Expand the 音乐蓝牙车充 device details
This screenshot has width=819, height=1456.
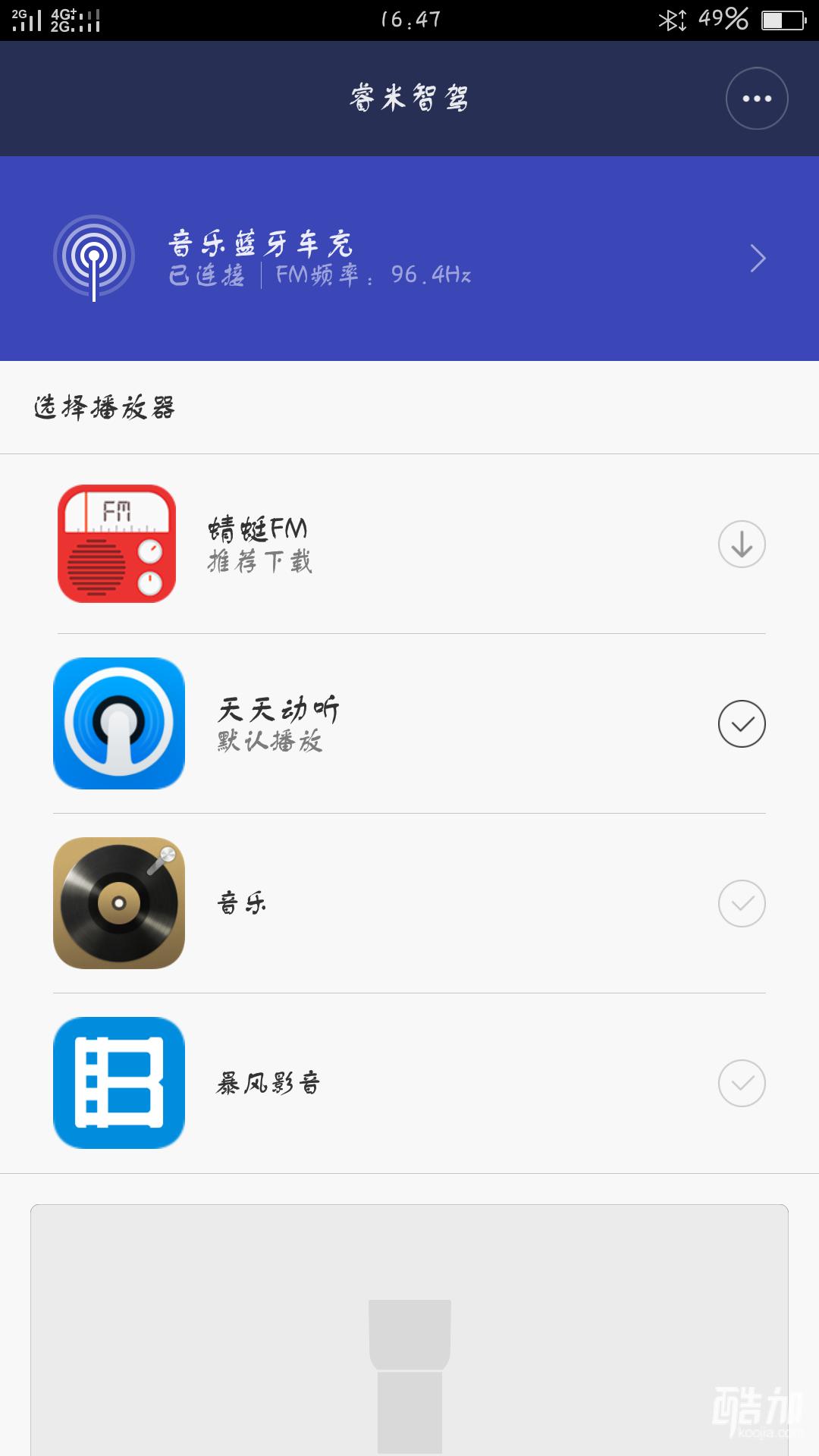pos(756,259)
